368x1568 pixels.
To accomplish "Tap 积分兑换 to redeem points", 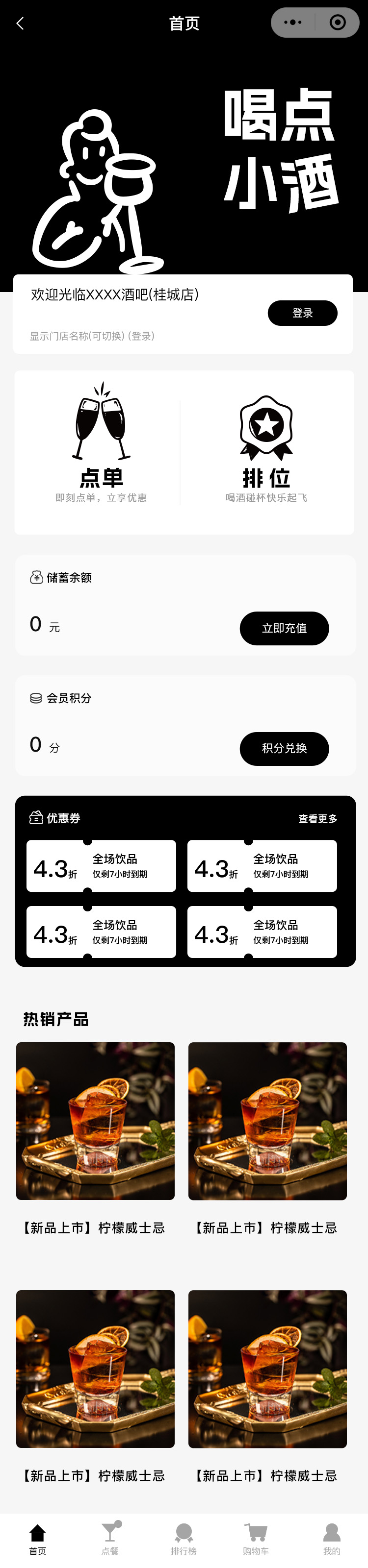I will pos(284,749).
